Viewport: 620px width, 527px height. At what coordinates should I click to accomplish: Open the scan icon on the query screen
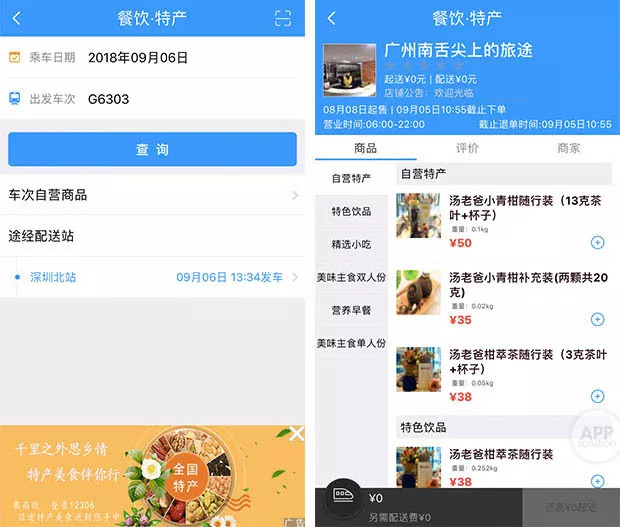click(x=283, y=18)
